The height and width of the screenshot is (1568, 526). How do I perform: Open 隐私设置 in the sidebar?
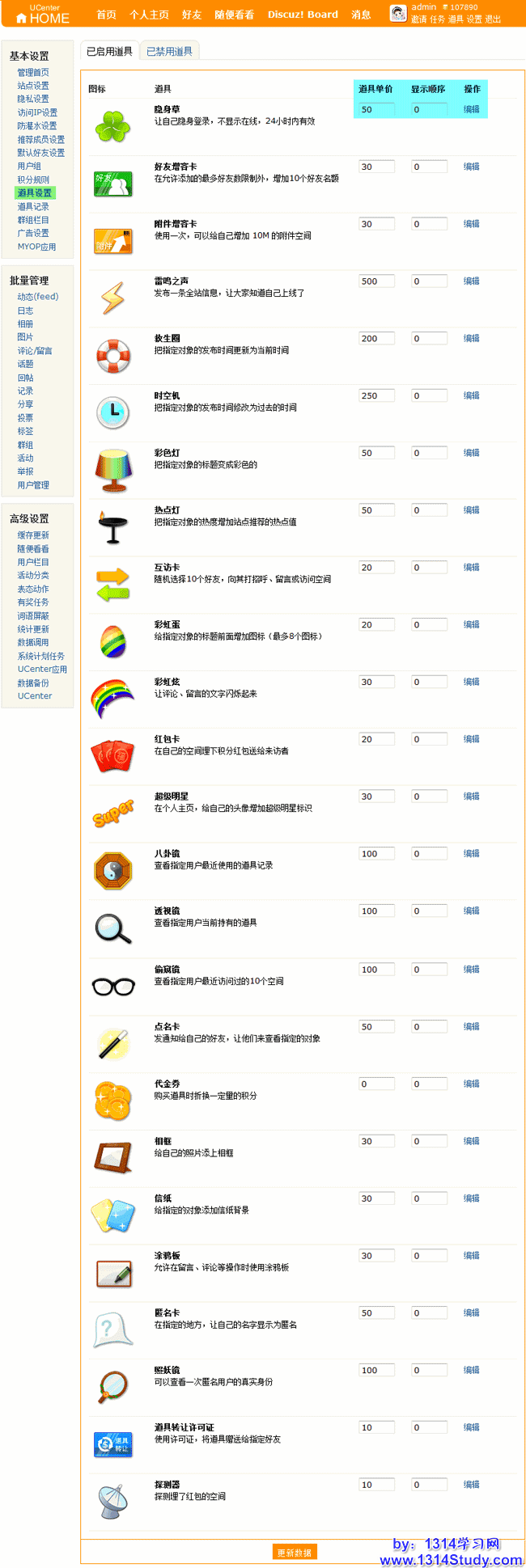point(33,99)
